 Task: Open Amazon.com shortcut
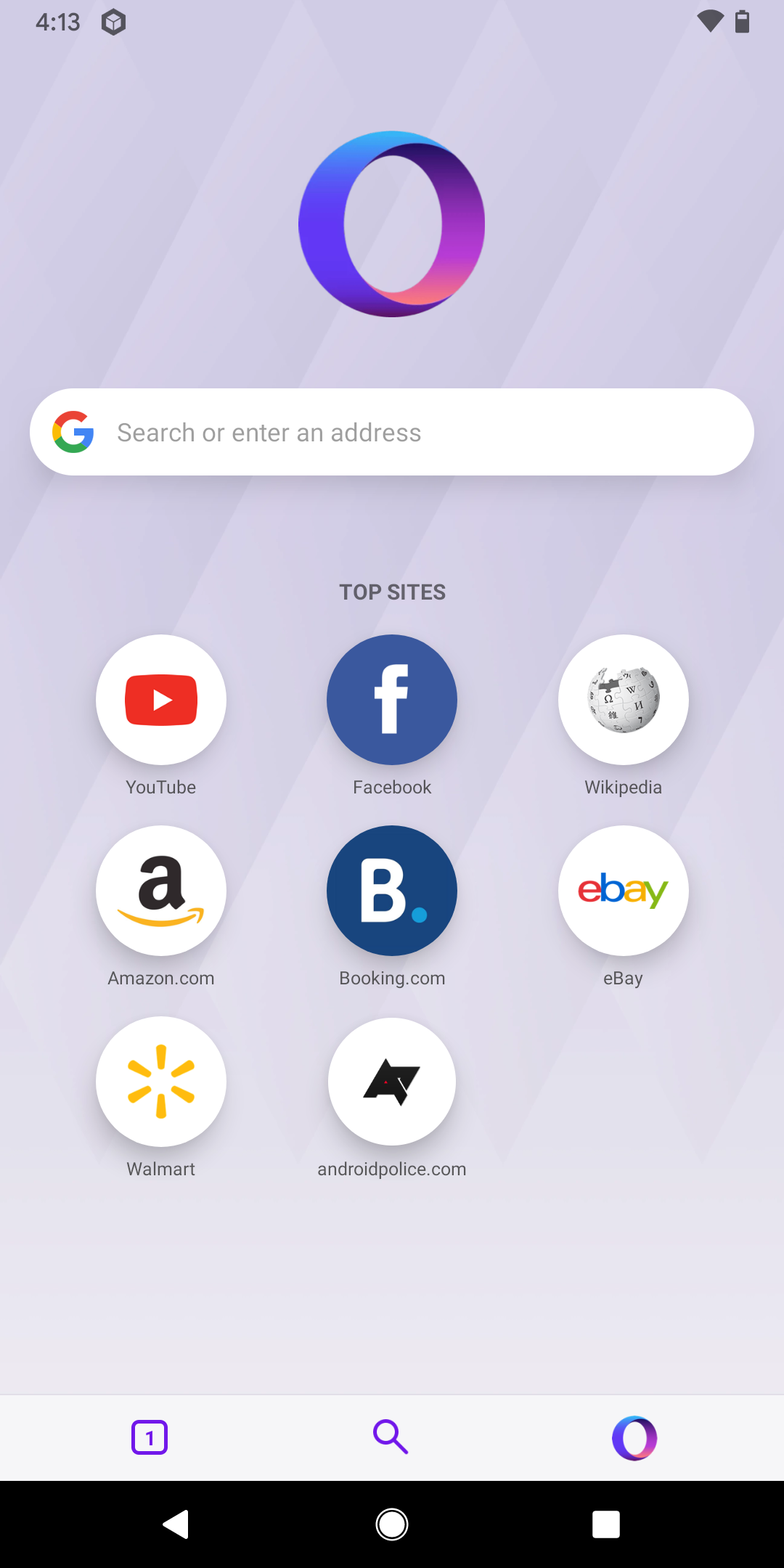pos(160,891)
